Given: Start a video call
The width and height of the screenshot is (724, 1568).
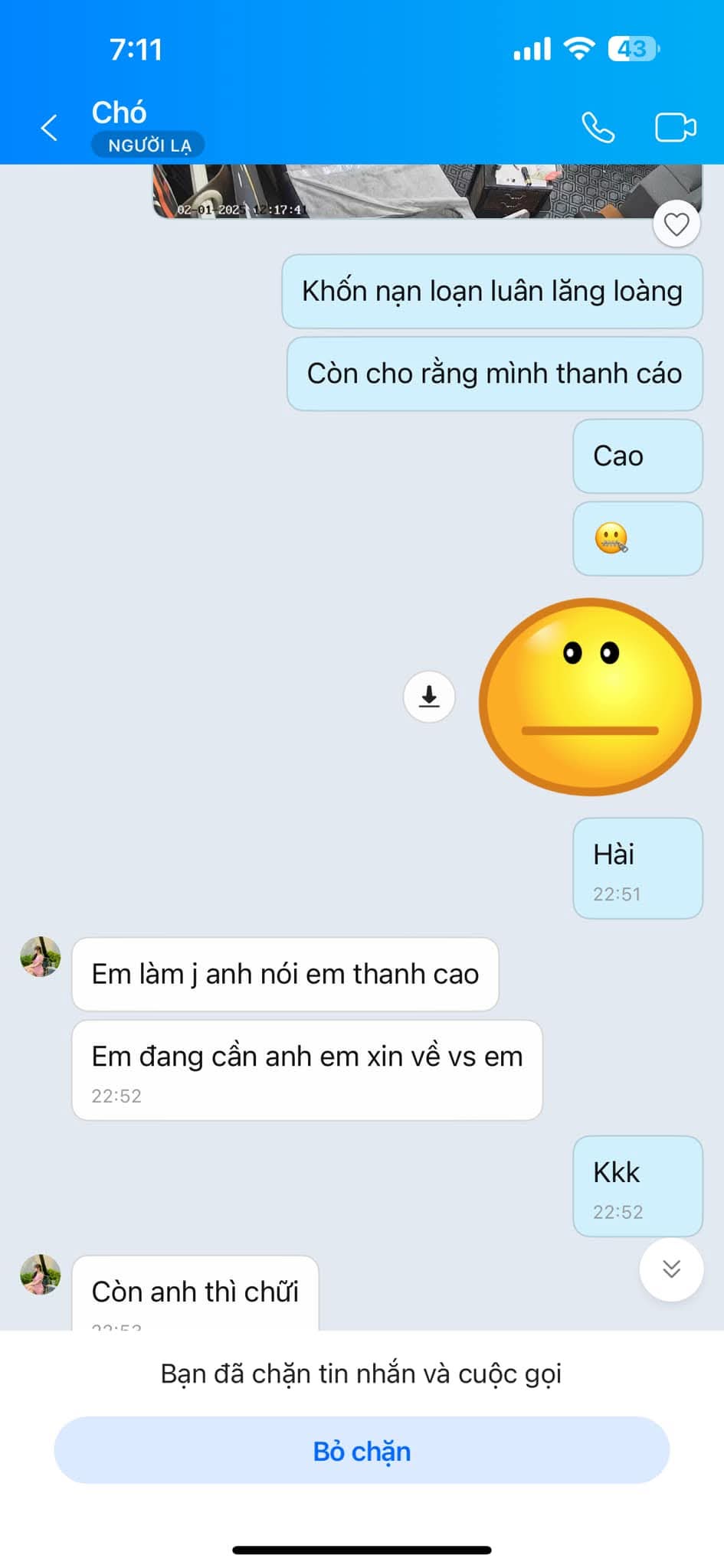Looking at the screenshot, I should pyautogui.click(x=675, y=127).
